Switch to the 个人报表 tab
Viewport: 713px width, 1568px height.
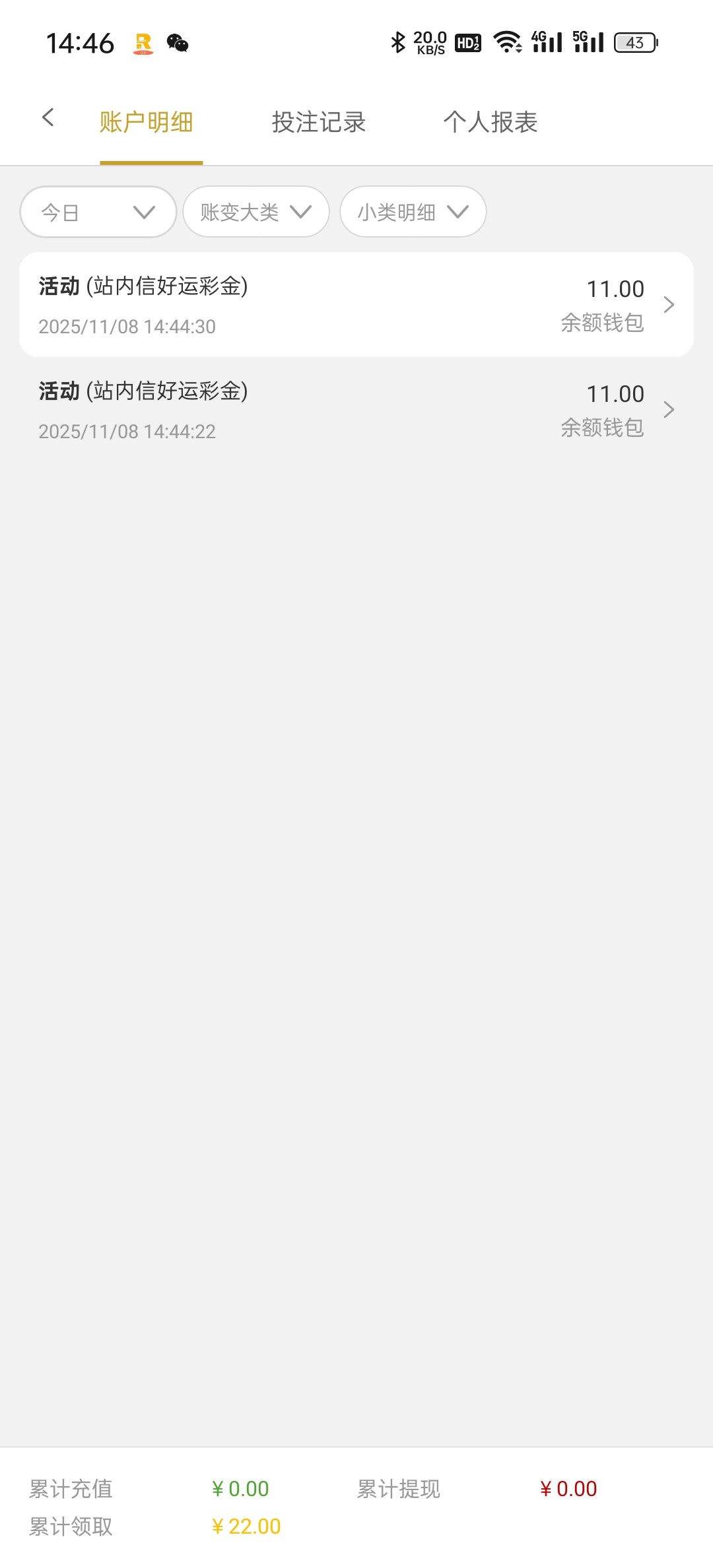pos(490,123)
